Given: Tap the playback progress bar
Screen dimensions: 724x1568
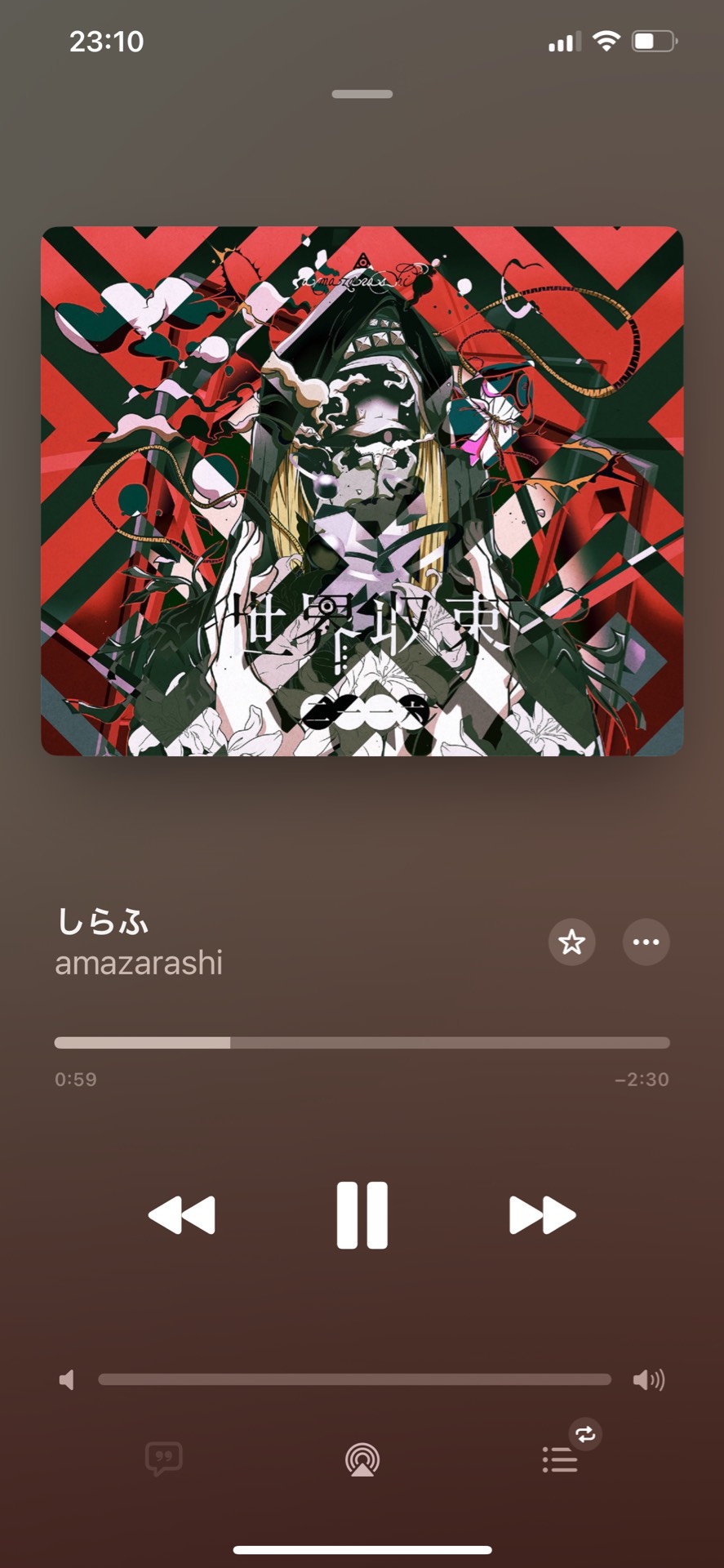Looking at the screenshot, I should pos(362,1043).
